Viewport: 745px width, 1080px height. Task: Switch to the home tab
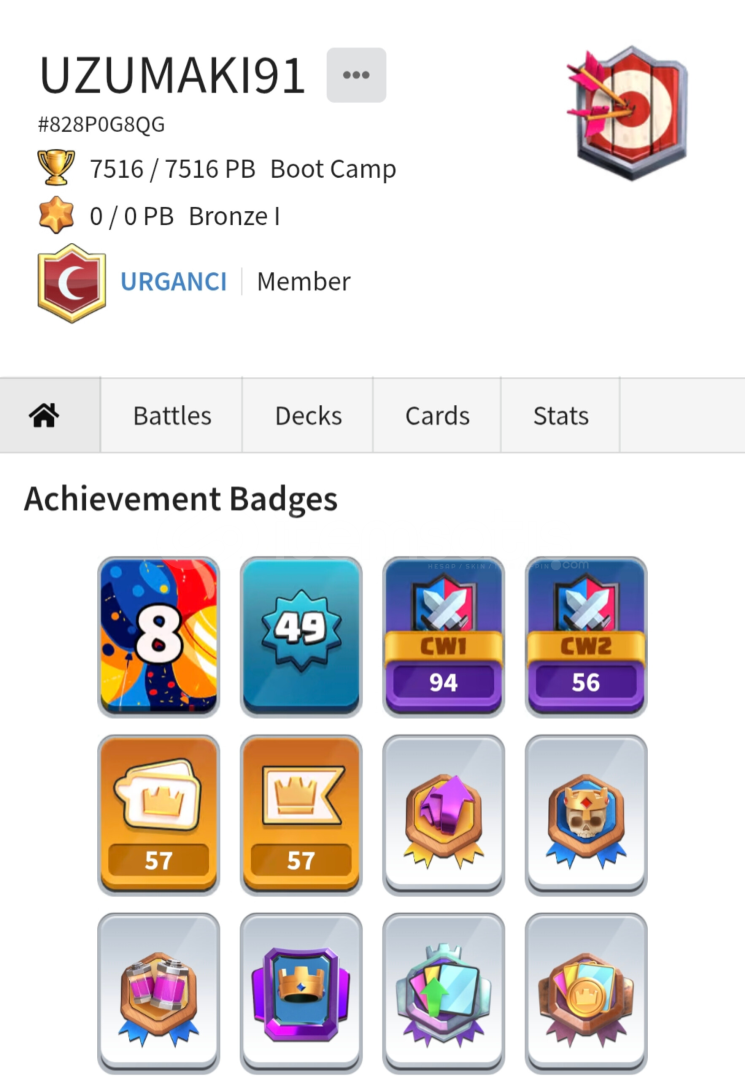coord(44,416)
